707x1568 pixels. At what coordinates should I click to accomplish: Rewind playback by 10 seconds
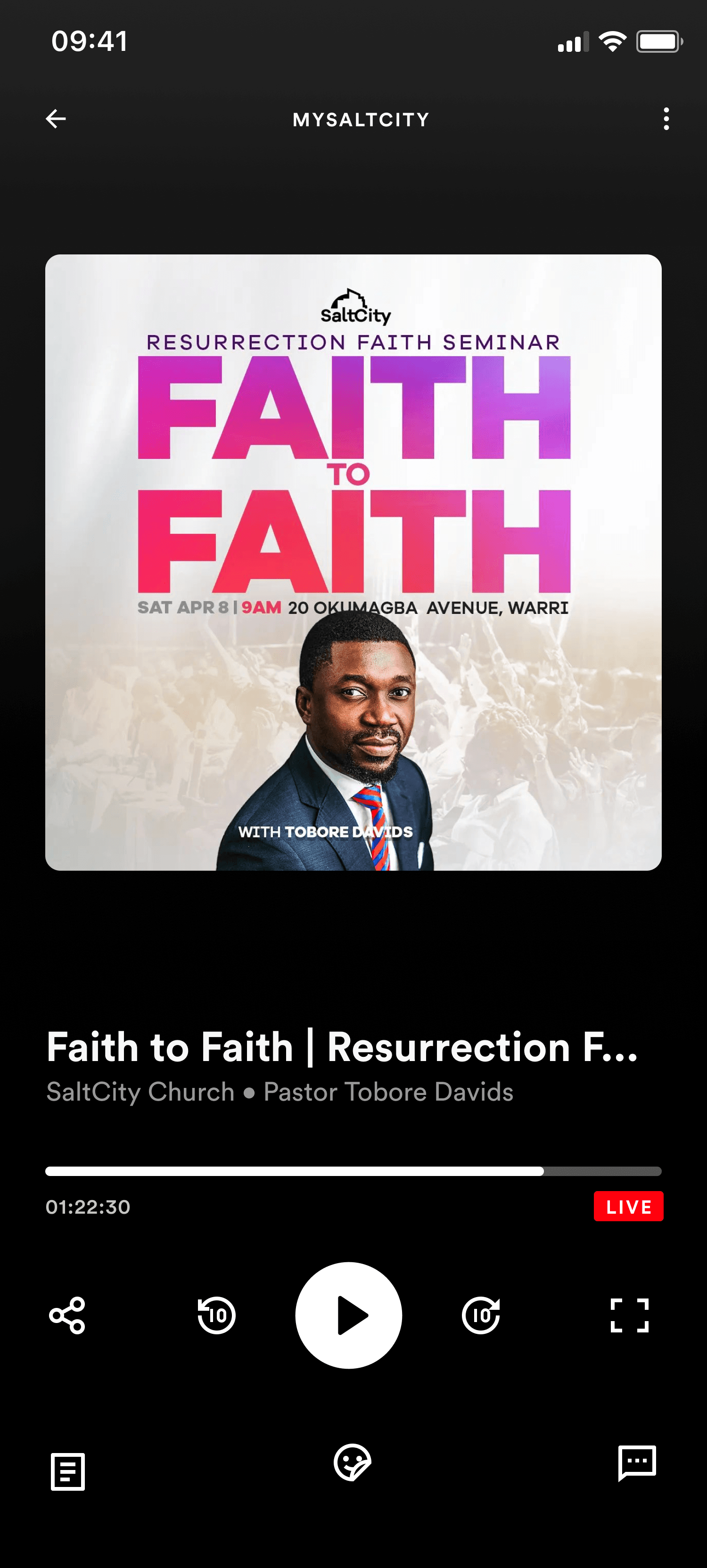tap(216, 1315)
